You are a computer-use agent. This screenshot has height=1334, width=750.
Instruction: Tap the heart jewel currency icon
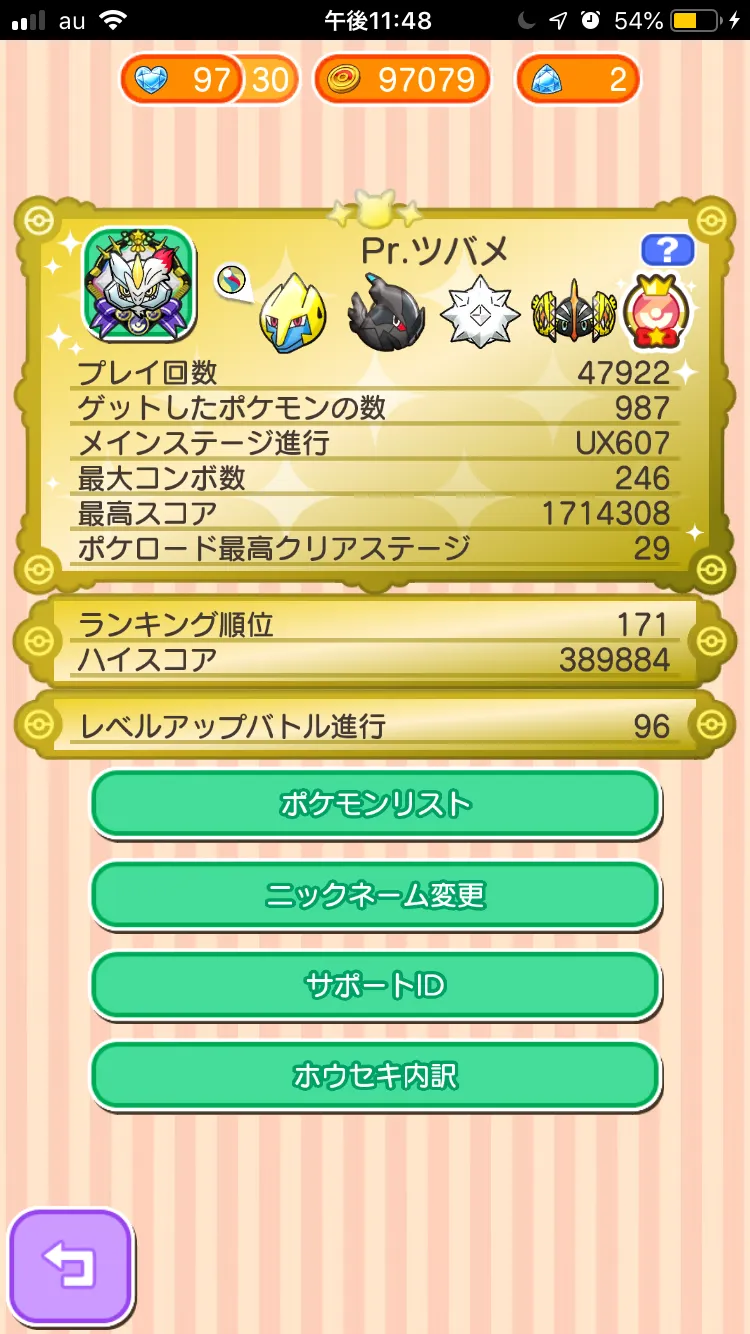[152, 79]
